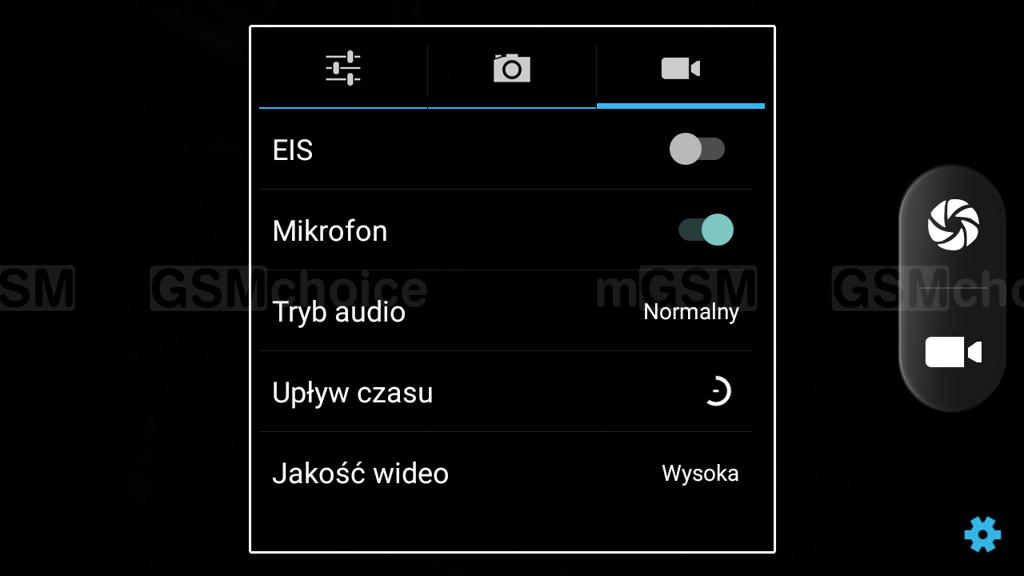Viewport: 1024px width, 576px height.
Task: Start video recording
Action: tap(952, 352)
